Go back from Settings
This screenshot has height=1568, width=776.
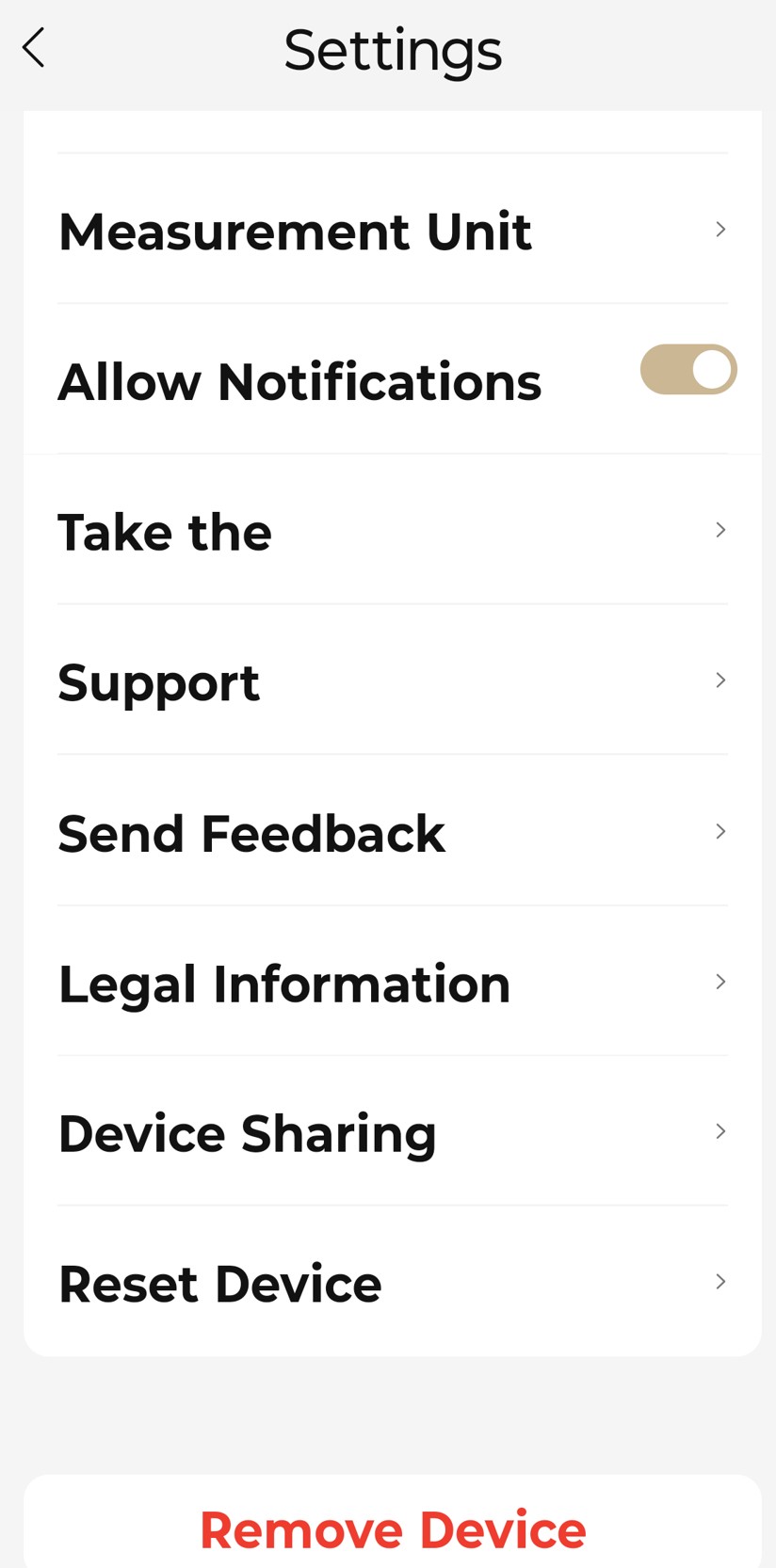coord(34,48)
